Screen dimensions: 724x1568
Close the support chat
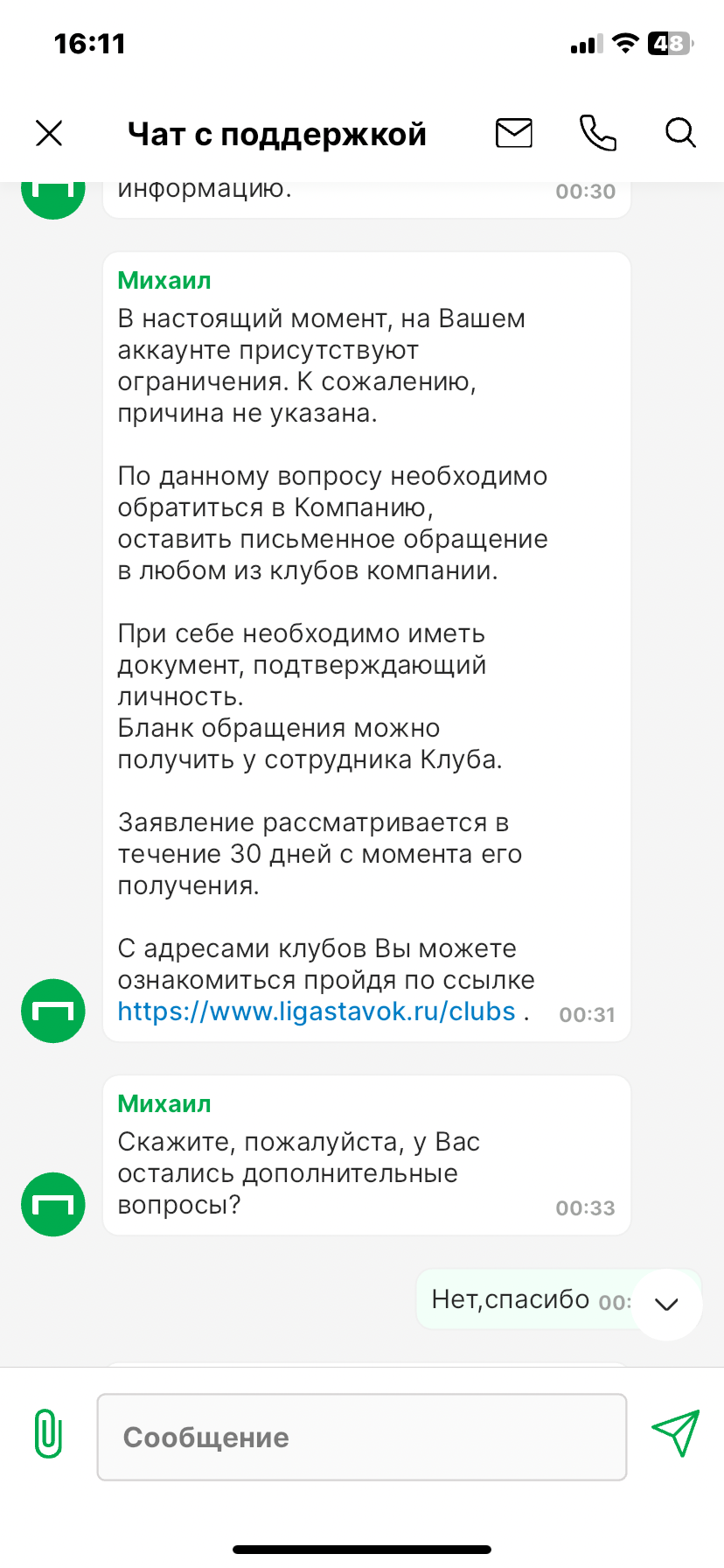(50, 133)
